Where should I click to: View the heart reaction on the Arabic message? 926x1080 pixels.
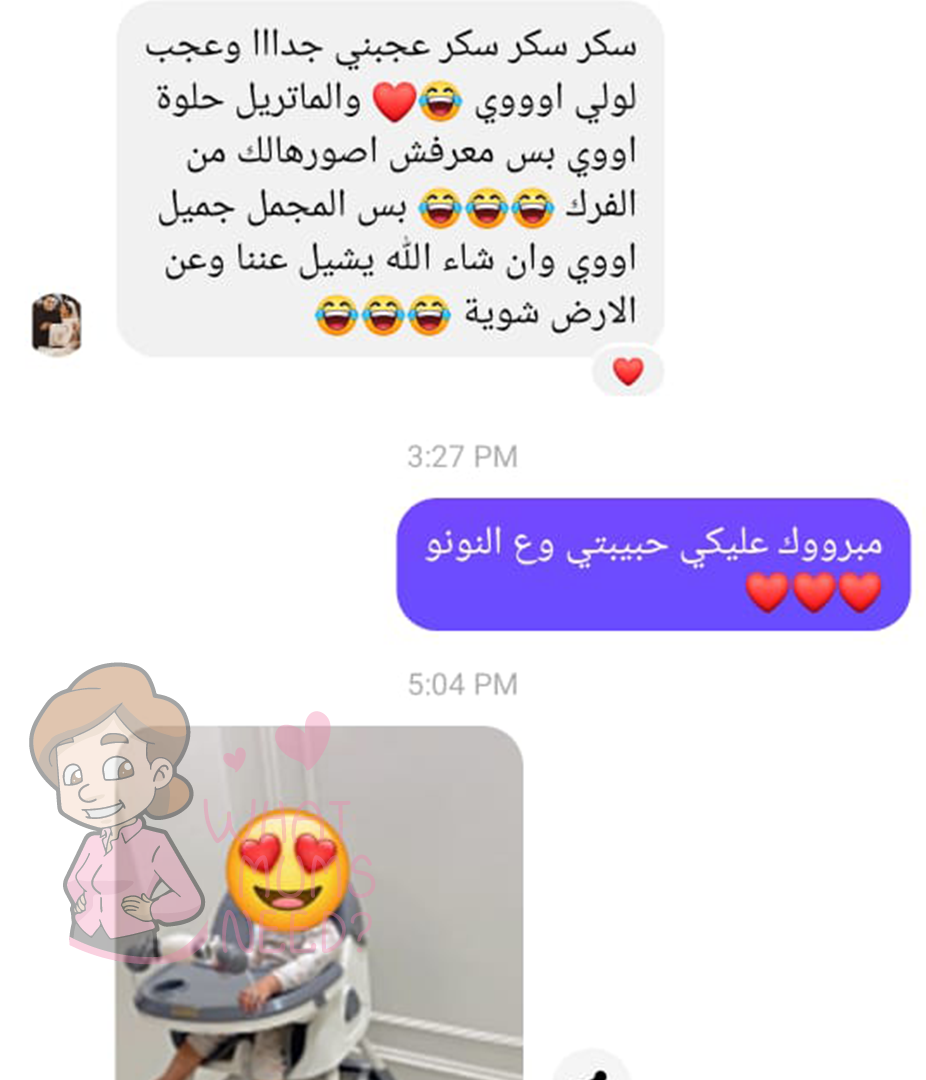tap(628, 372)
